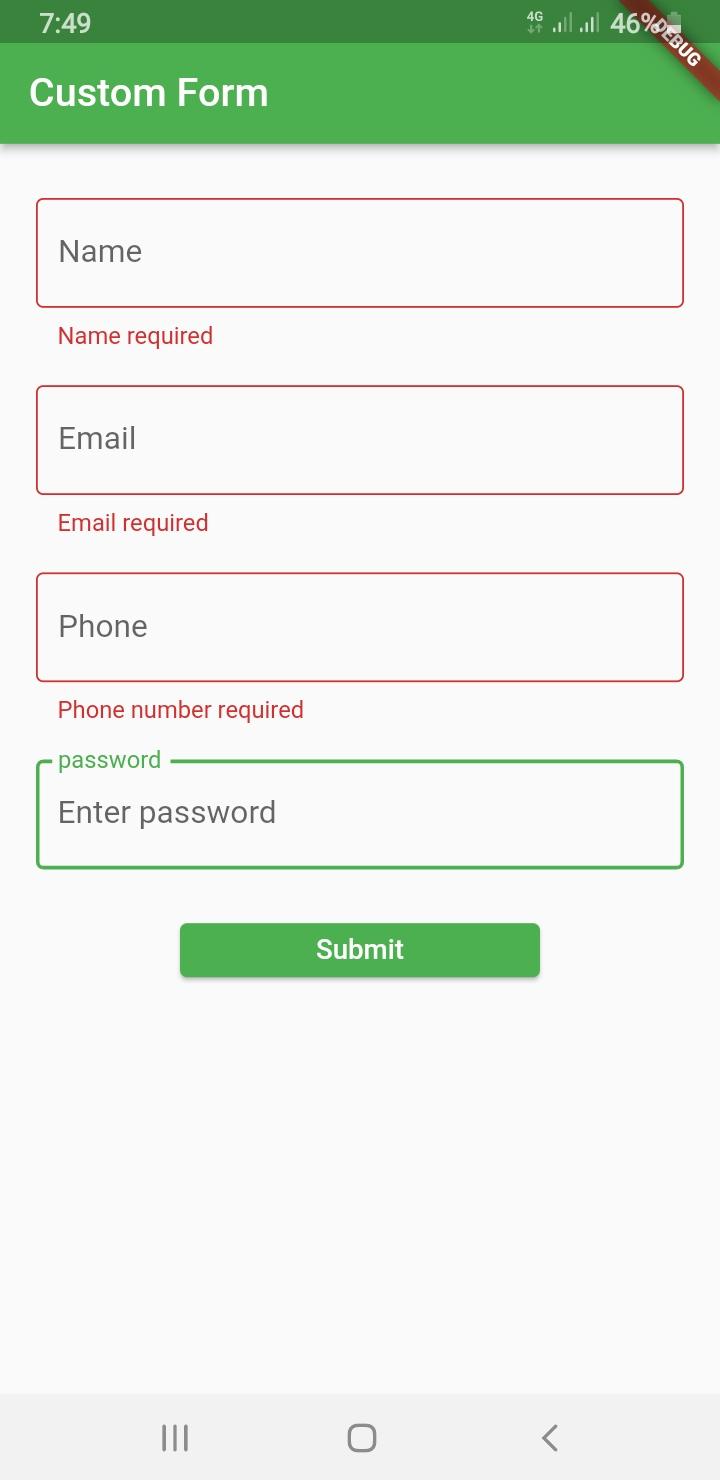Focus the Email input field
Viewport: 720px width, 1480px height.
click(x=360, y=440)
